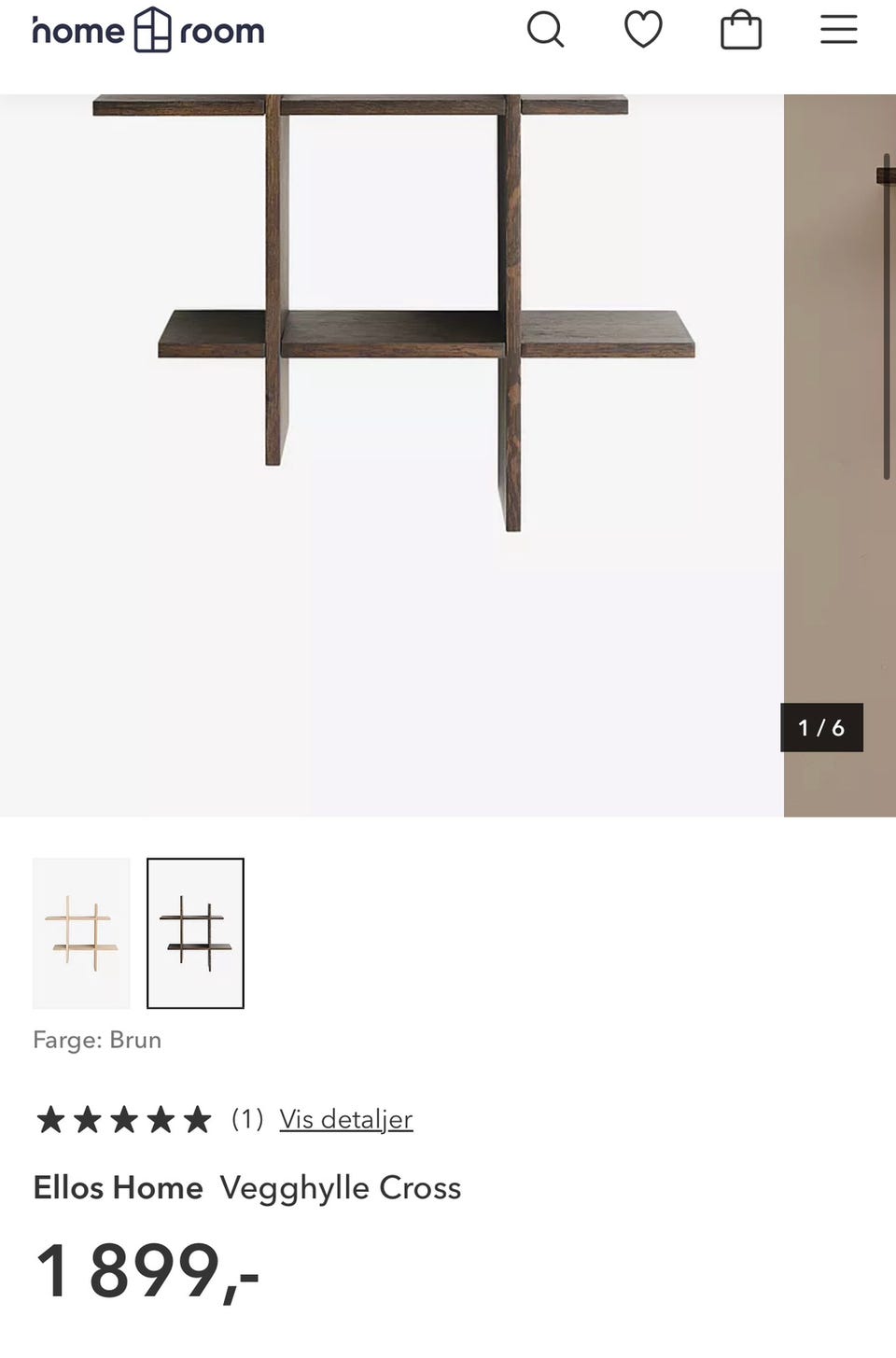
Task: Tap the review count in parentheses
Action: point(245,1119)
